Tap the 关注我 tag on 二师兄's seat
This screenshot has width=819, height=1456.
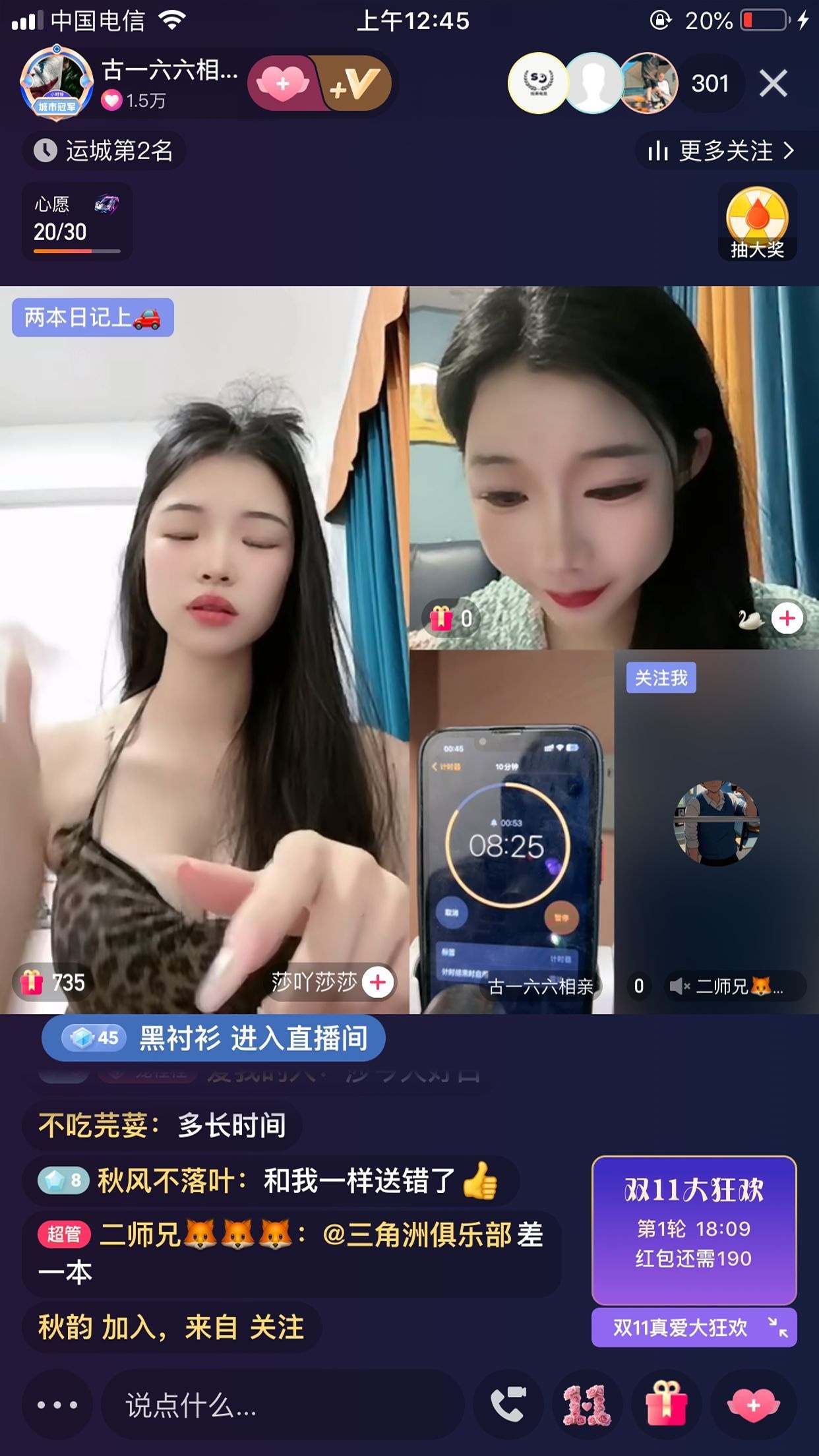pyautogui.click(x=661, y=678)
